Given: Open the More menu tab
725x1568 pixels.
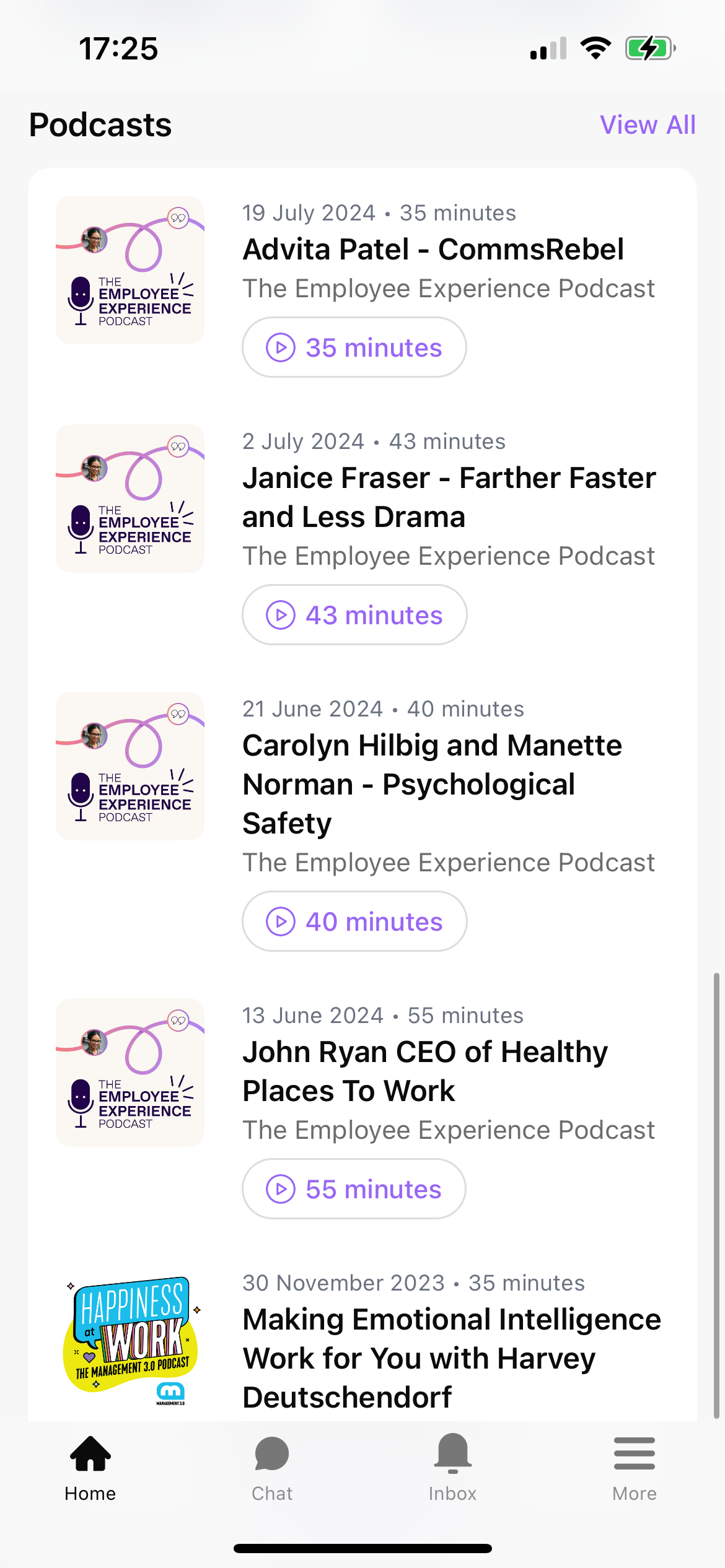Looking at the screenshot, I should point(634,1468).
